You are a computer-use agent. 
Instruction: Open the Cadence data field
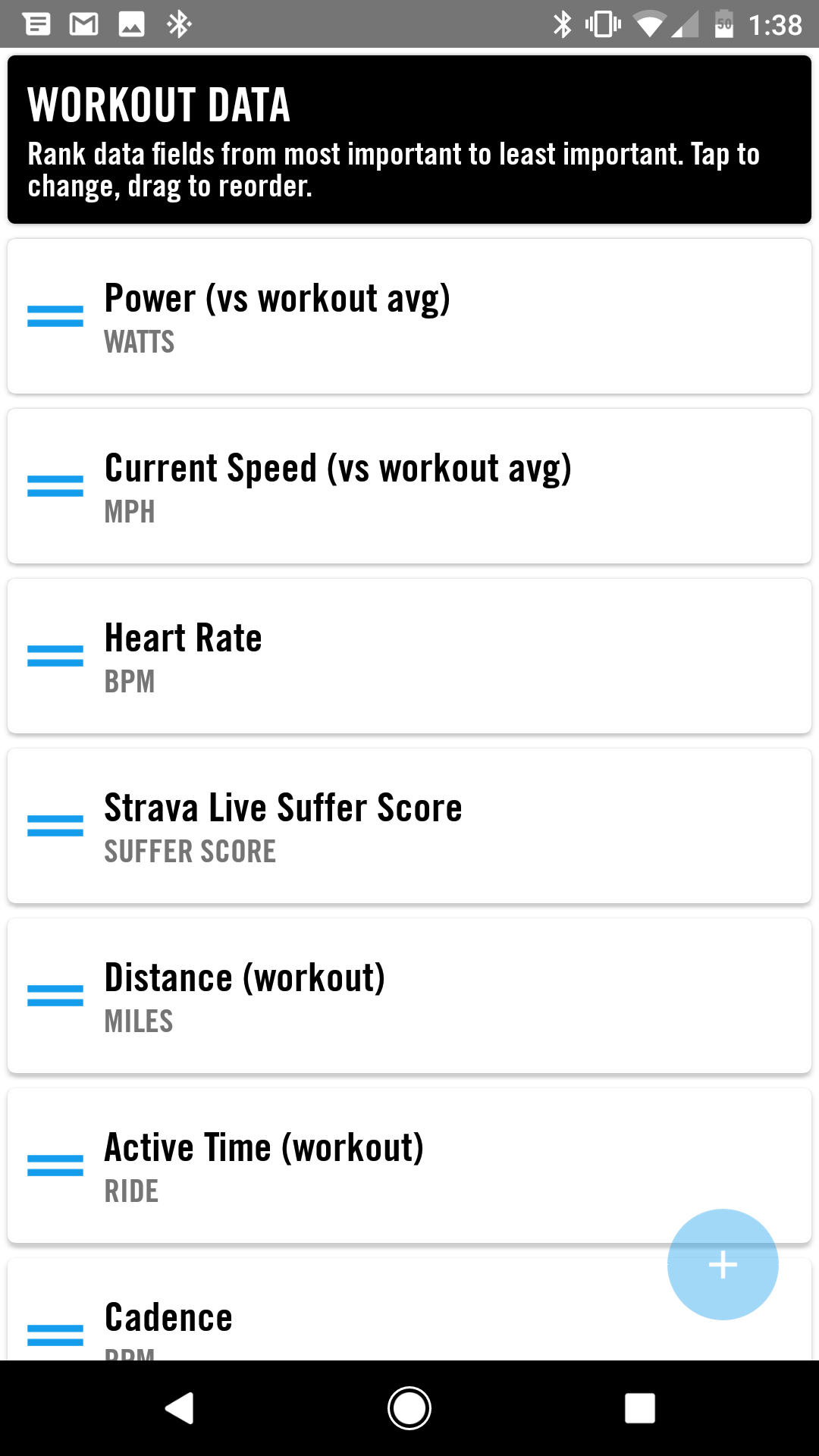click(409, 1310)
